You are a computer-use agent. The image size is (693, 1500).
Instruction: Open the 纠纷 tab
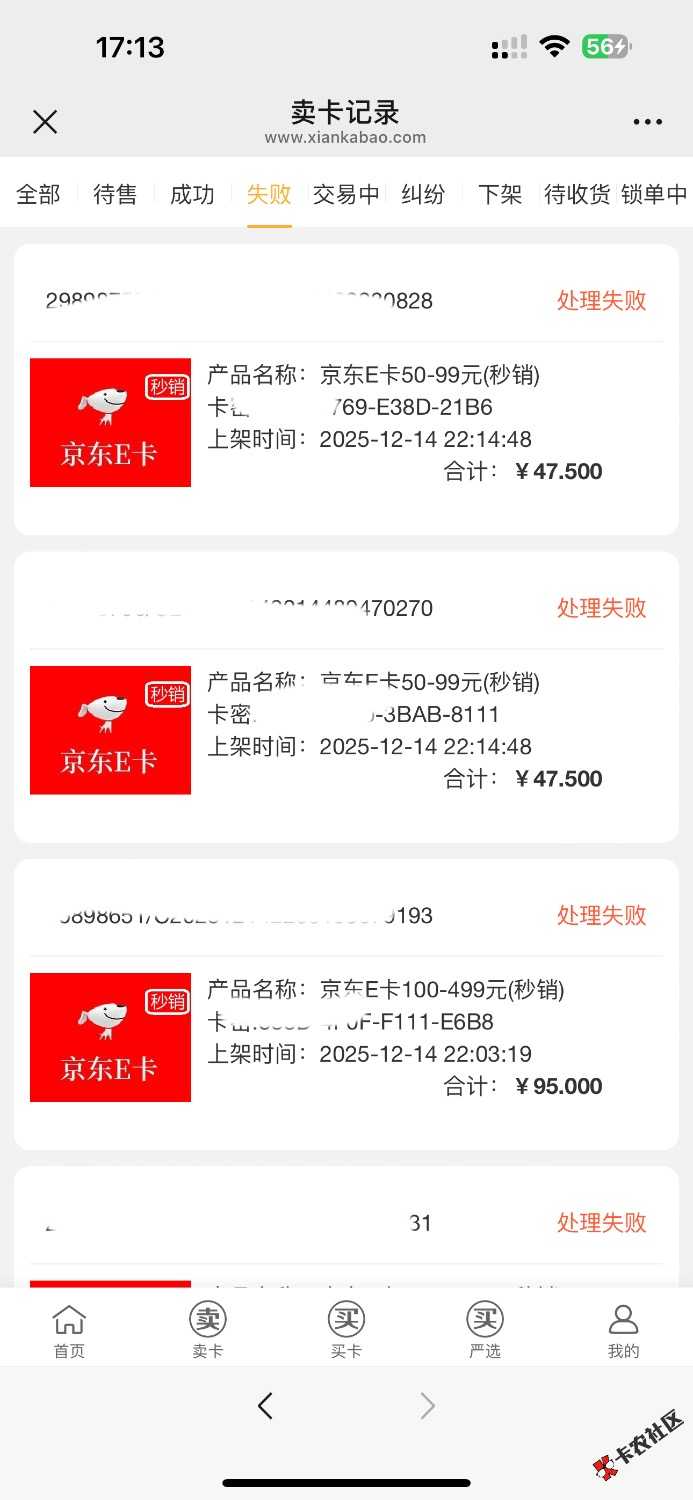(x=423, y=194)
